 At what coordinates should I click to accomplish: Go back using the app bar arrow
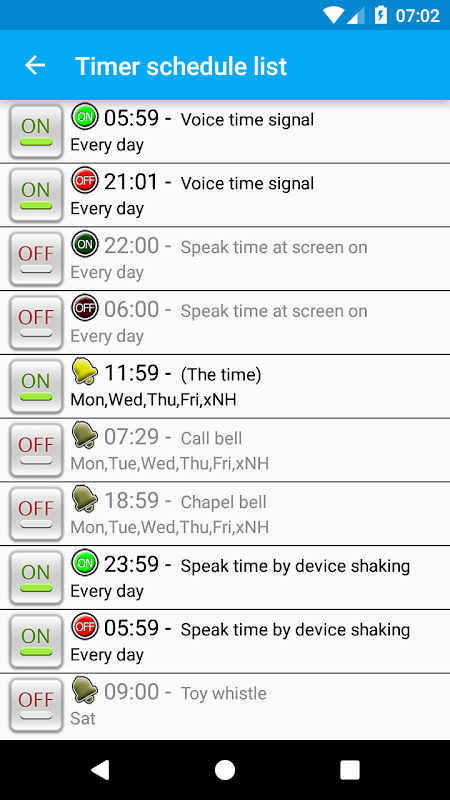coord(35,65)
